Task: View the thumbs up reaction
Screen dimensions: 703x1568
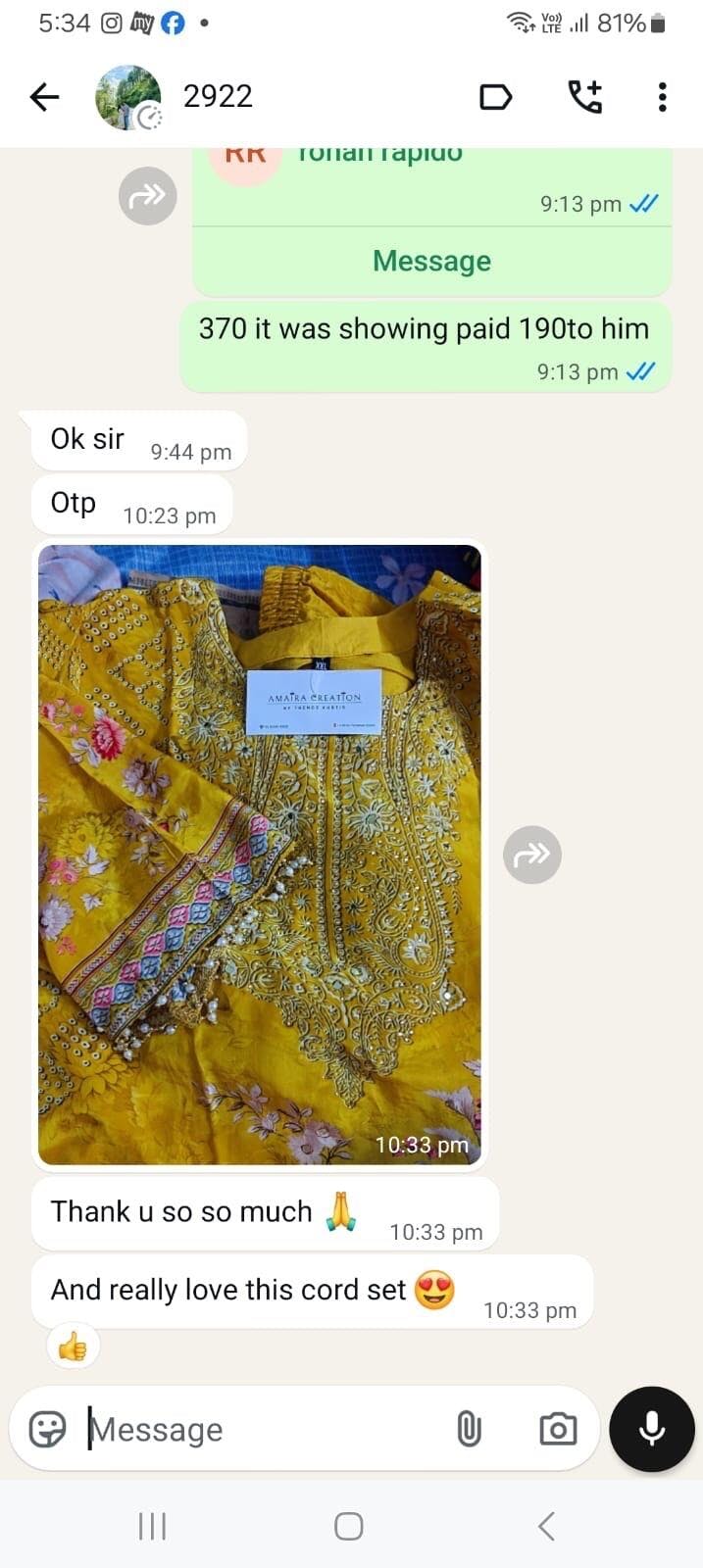Action: [x=74, y=1347]
